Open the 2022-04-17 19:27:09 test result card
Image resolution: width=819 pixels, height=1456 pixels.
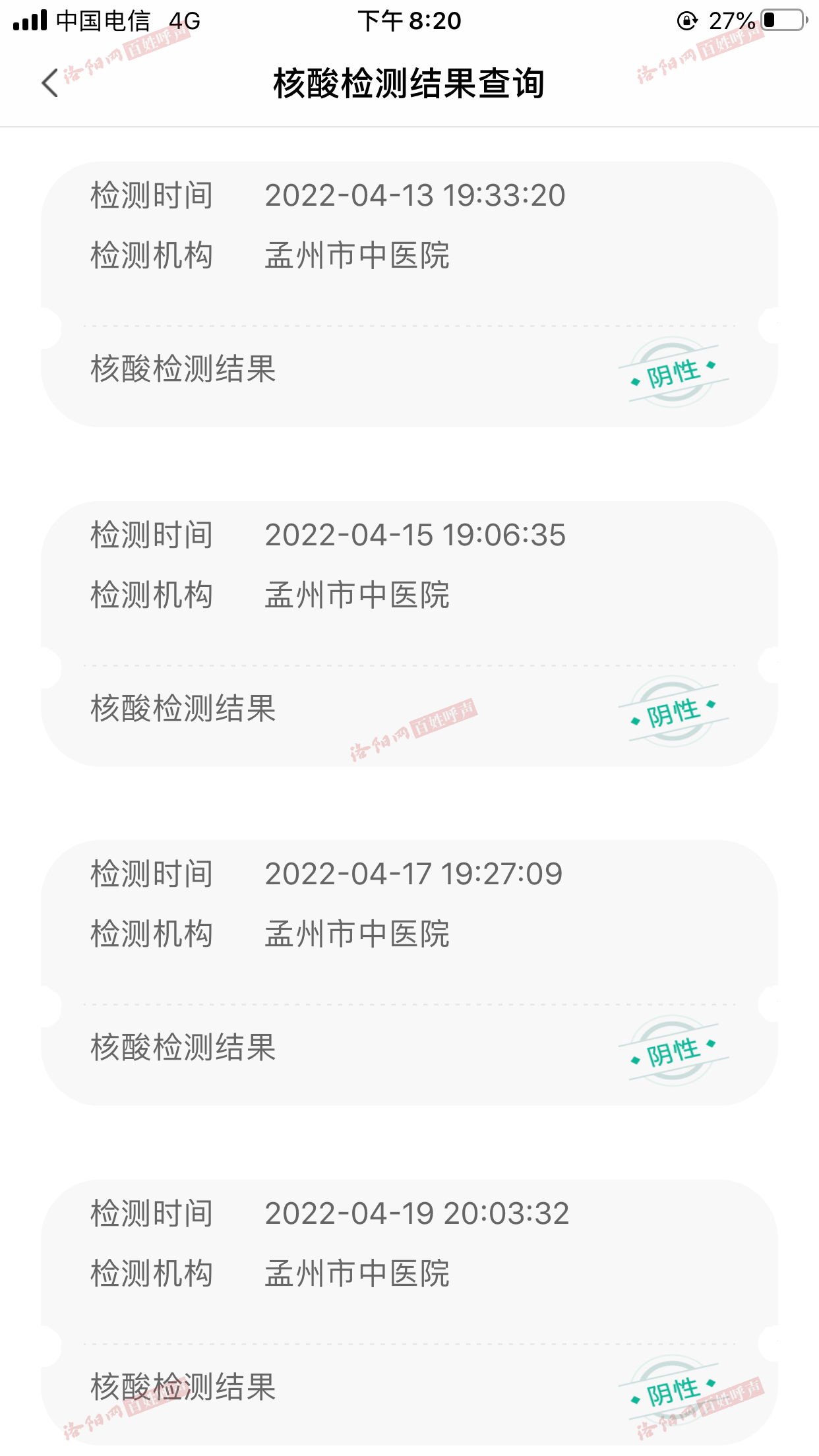click(409, 973)
